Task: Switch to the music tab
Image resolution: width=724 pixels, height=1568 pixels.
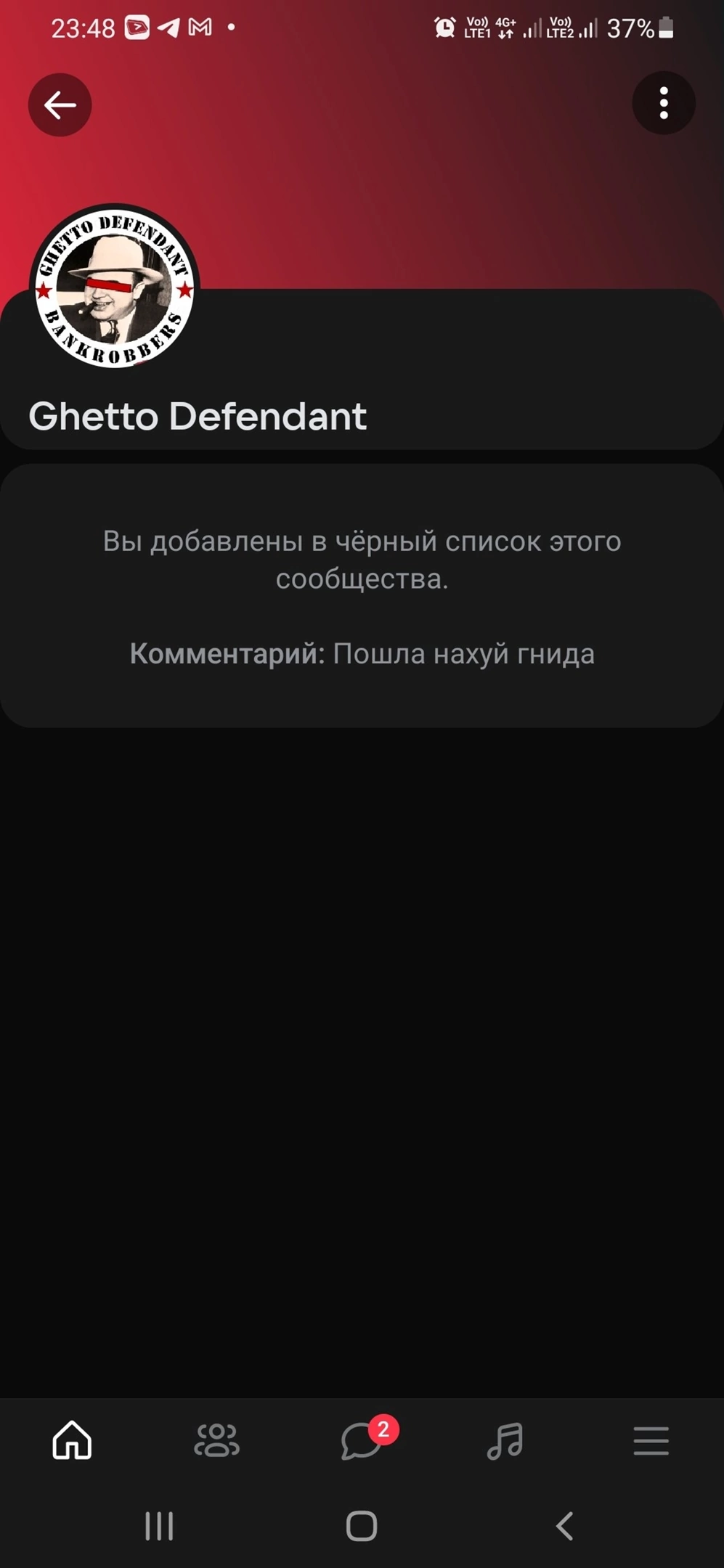Action: 505,1440
